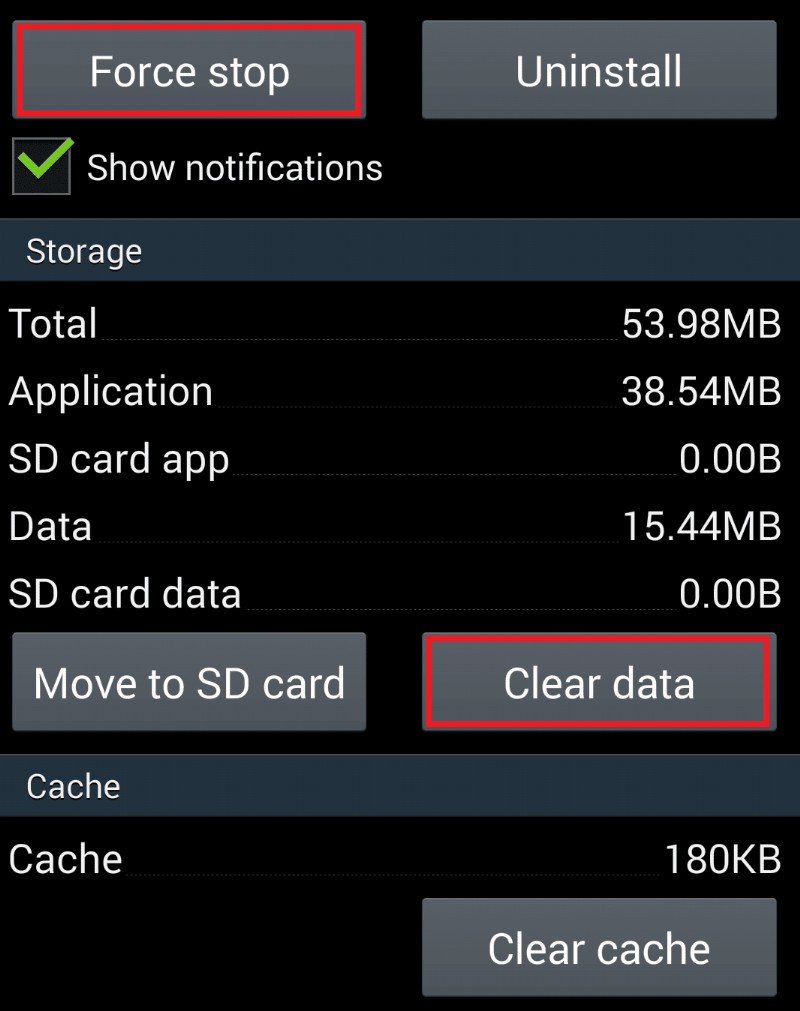800x1011 pixels.
Task: Select the Storage section header
Action: pos(83,251)
